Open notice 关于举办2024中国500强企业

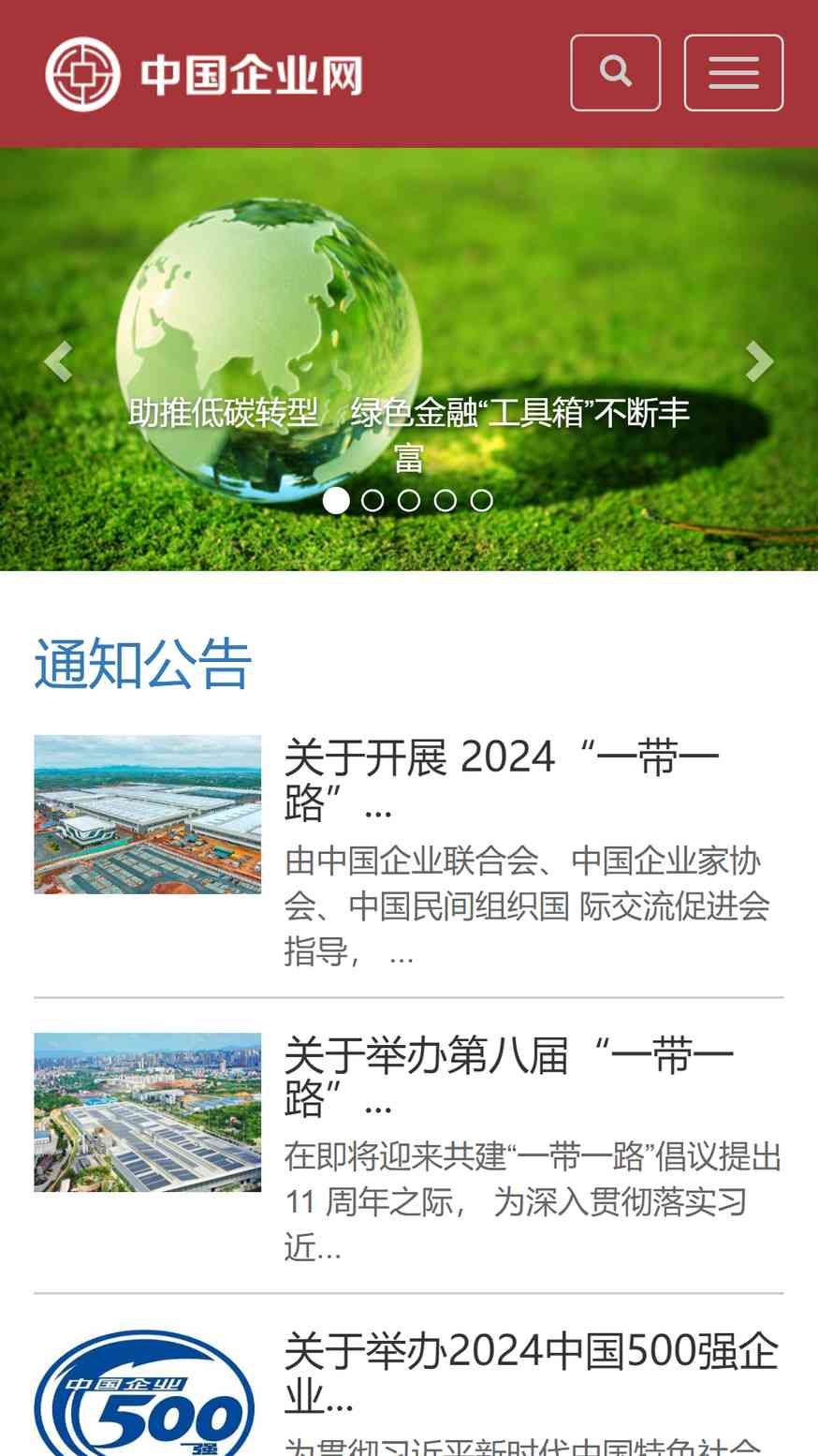click(532, 1374)
